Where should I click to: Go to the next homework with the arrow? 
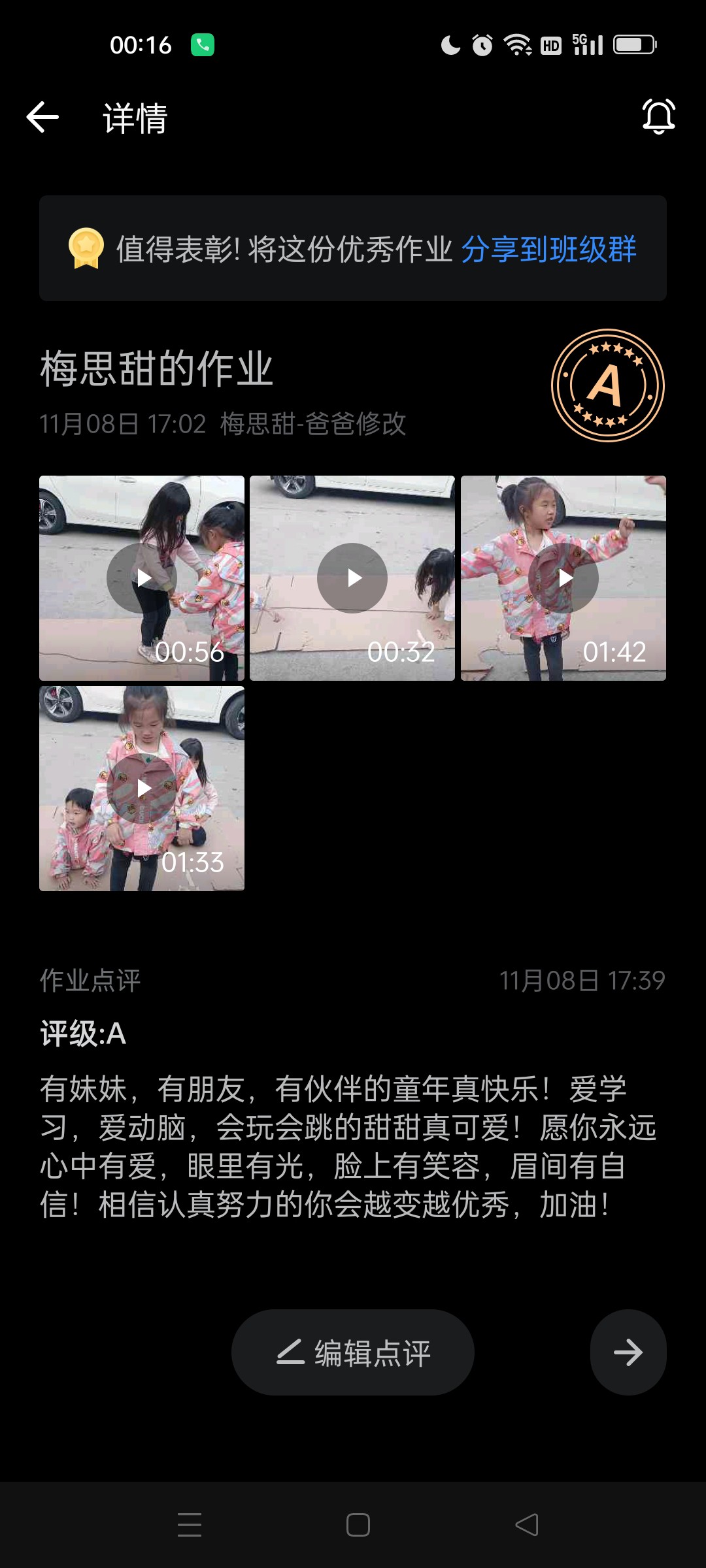coord(628,1352)
